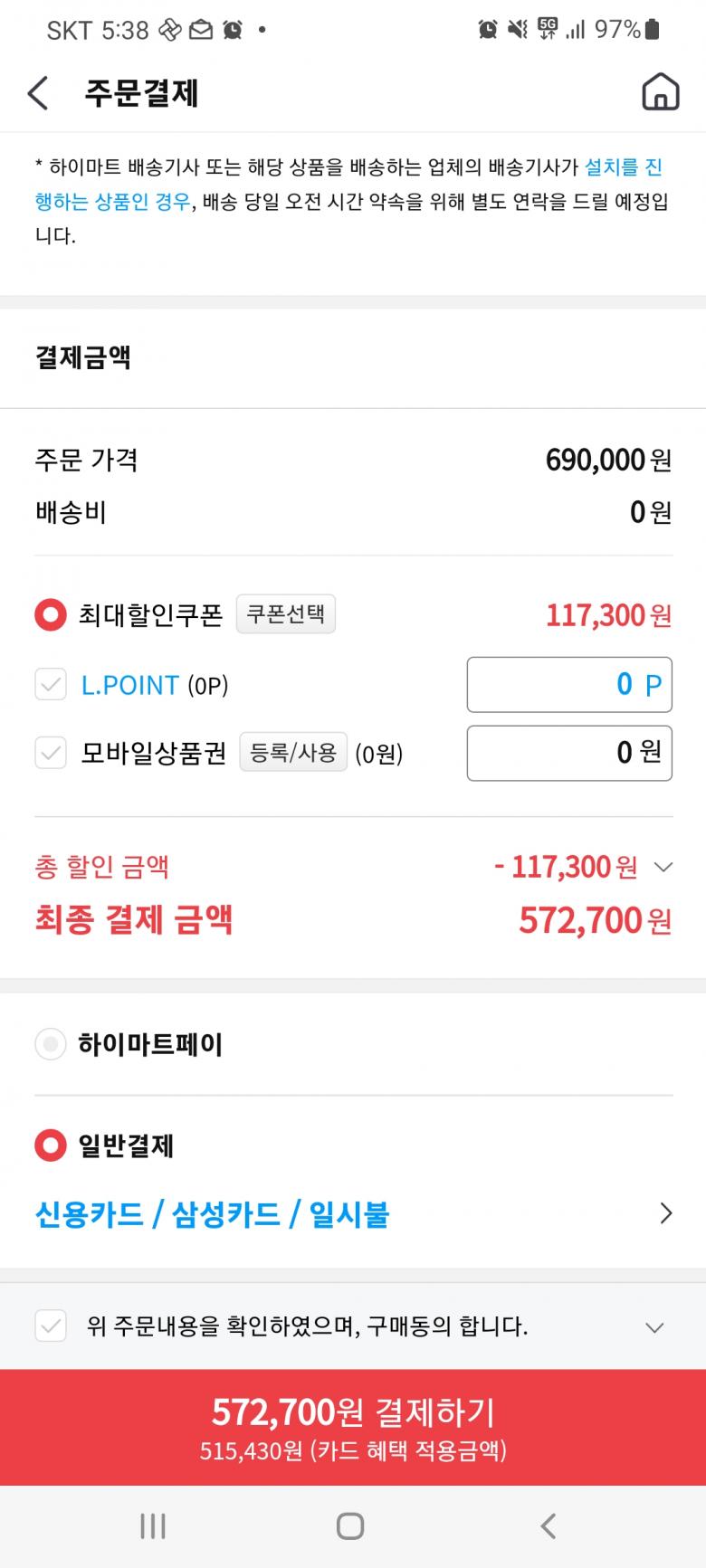Tap the 쿠폰선택 button

[x=285, y=614]
